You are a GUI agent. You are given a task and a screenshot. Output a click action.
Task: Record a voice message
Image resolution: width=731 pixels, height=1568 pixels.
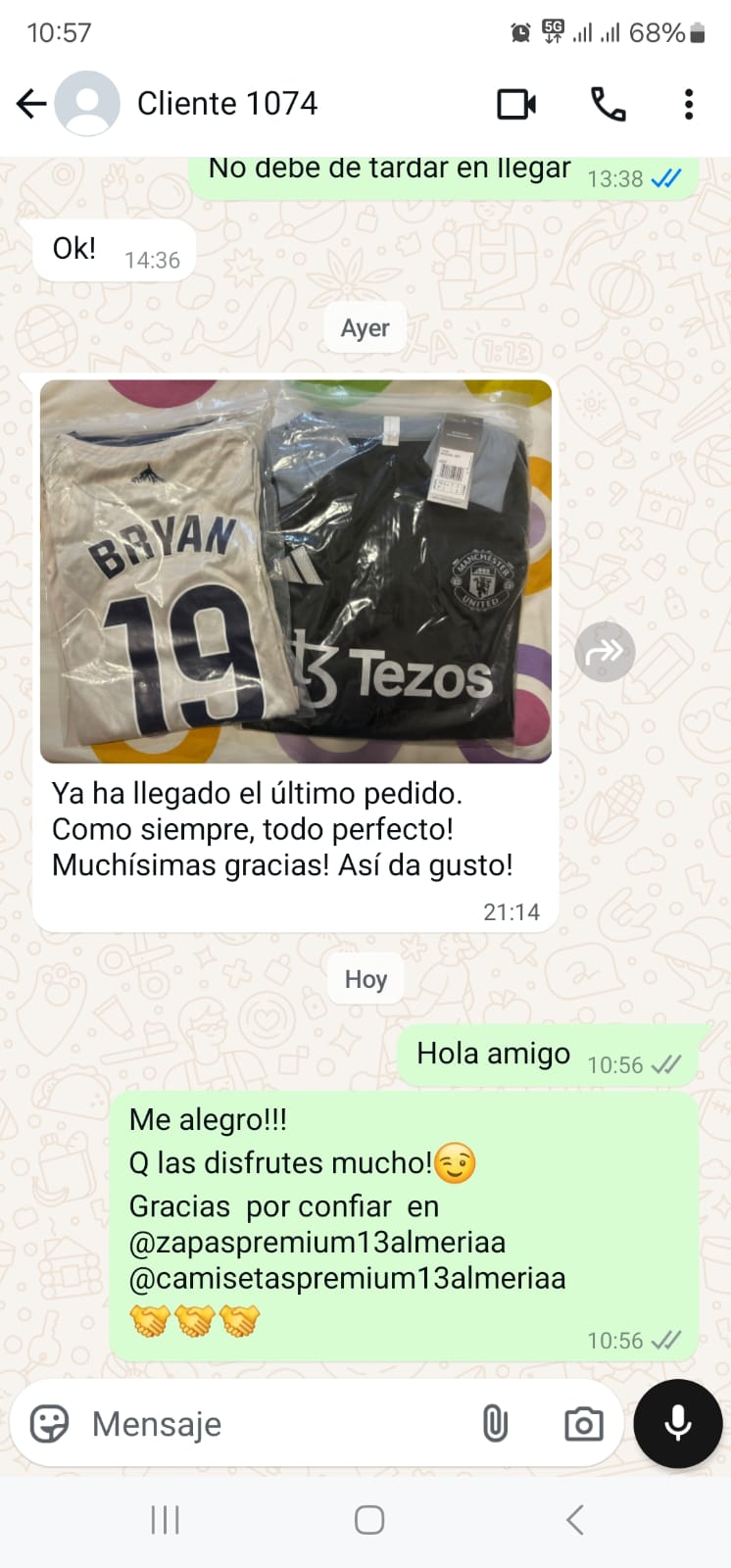point(678,1424)
